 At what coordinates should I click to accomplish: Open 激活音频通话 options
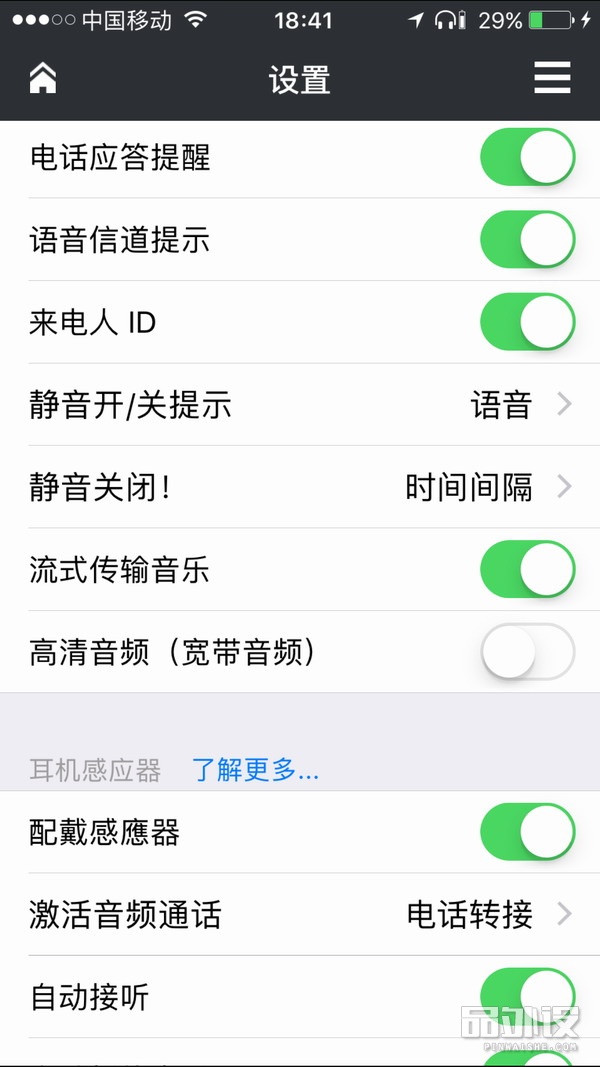coord(300,914)
